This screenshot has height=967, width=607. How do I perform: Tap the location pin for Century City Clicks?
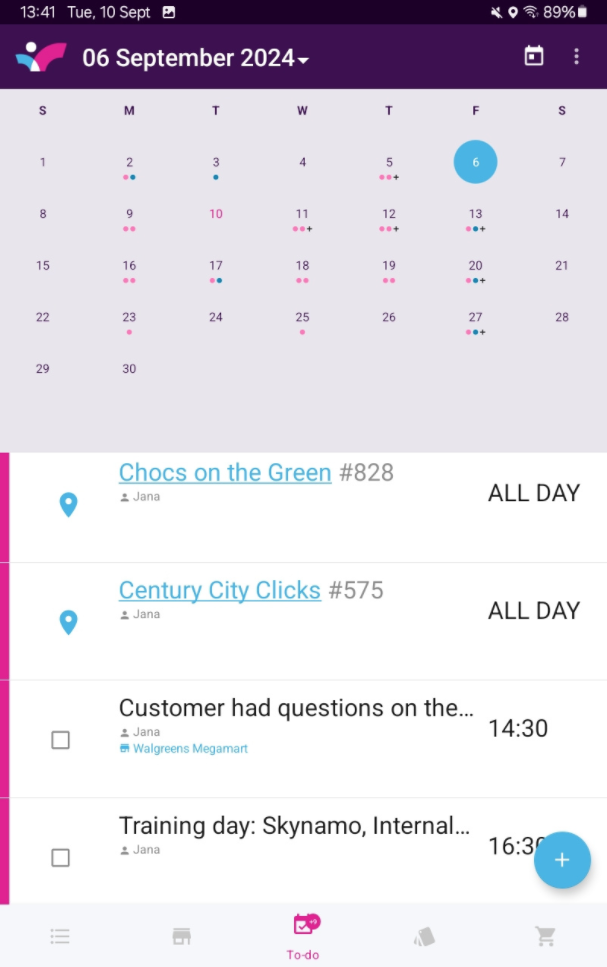pos(68,622)
